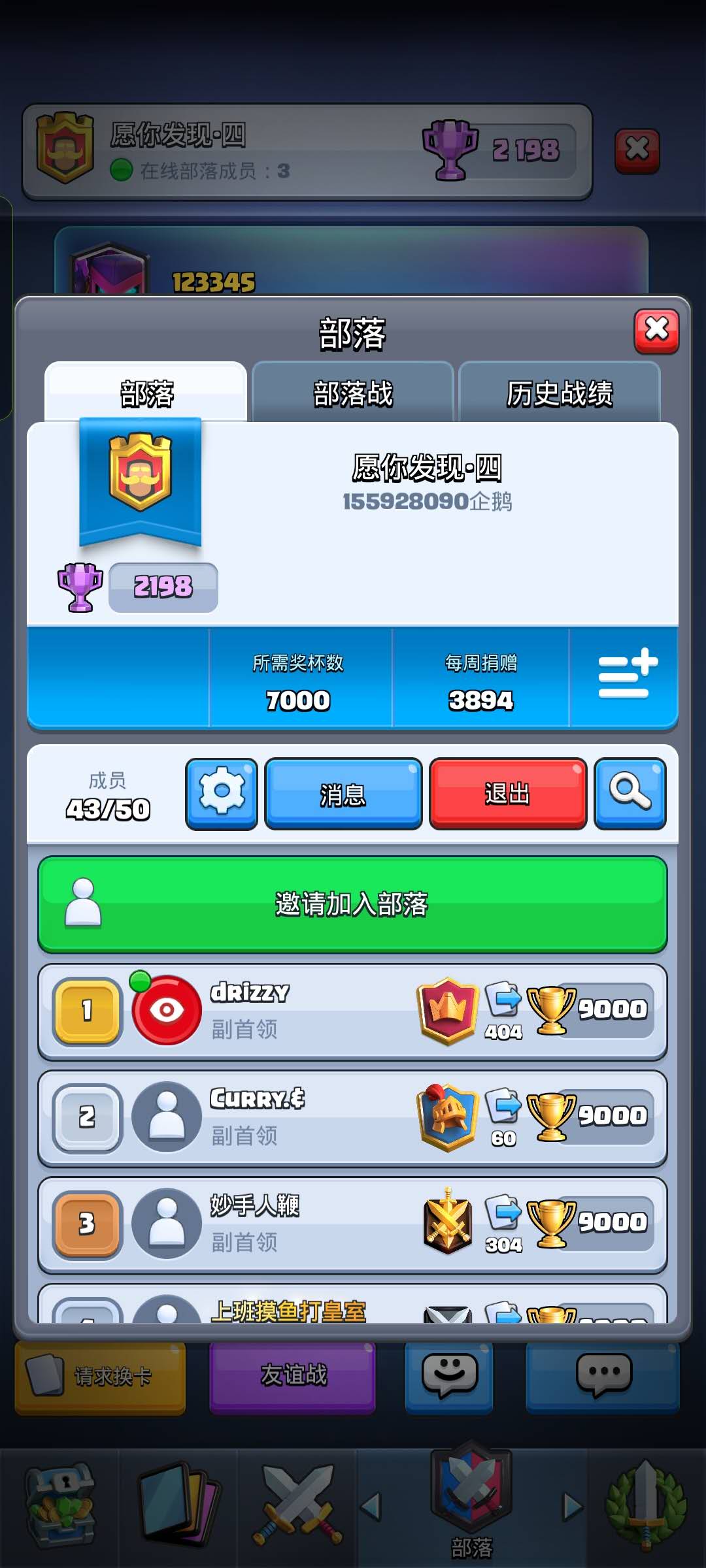Tap the red 退出 button
Image resolution: width=706 pixels, height=1568 pixels.
pos(507,793)
